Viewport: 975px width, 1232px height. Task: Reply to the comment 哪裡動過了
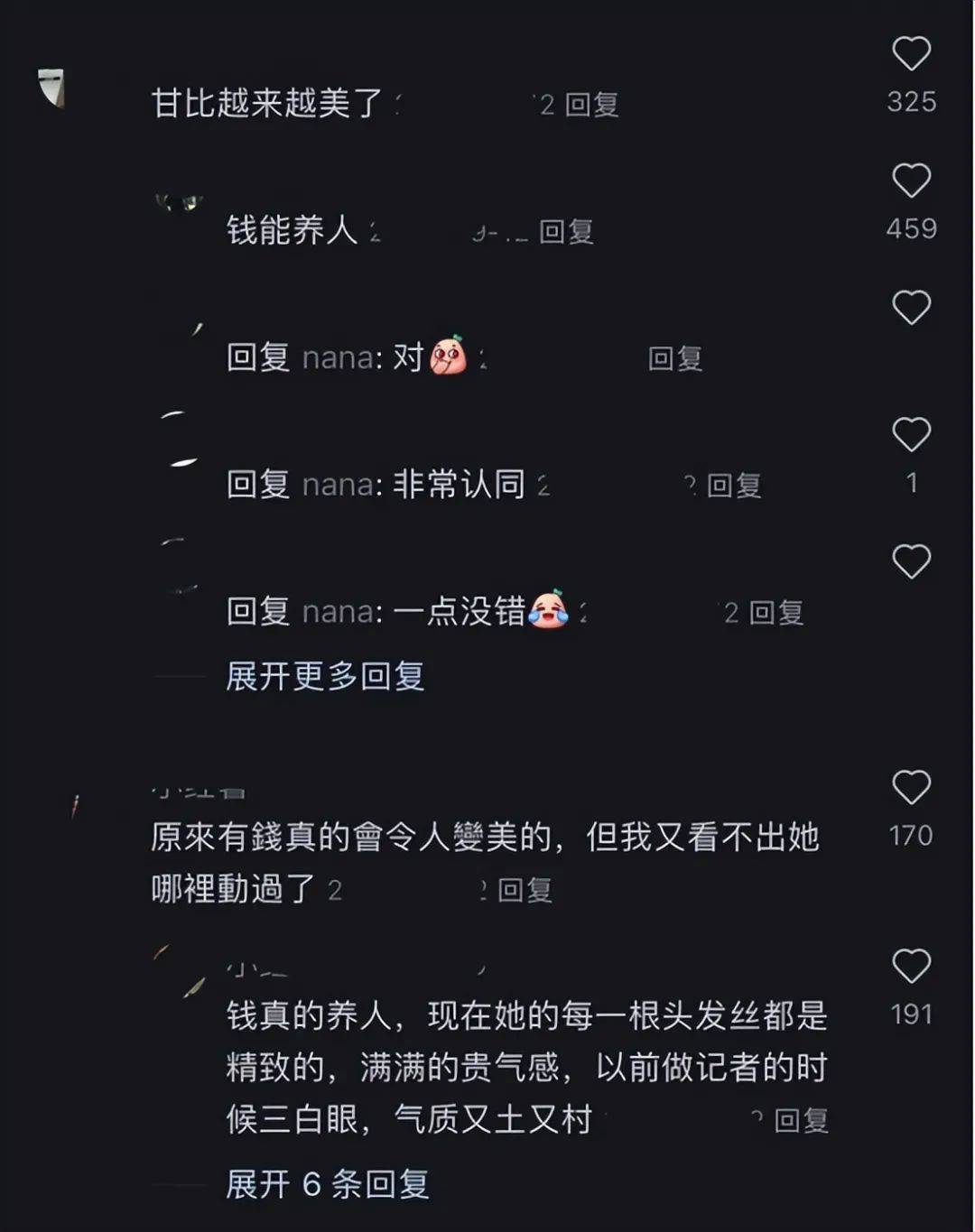(x=525, y=891)
